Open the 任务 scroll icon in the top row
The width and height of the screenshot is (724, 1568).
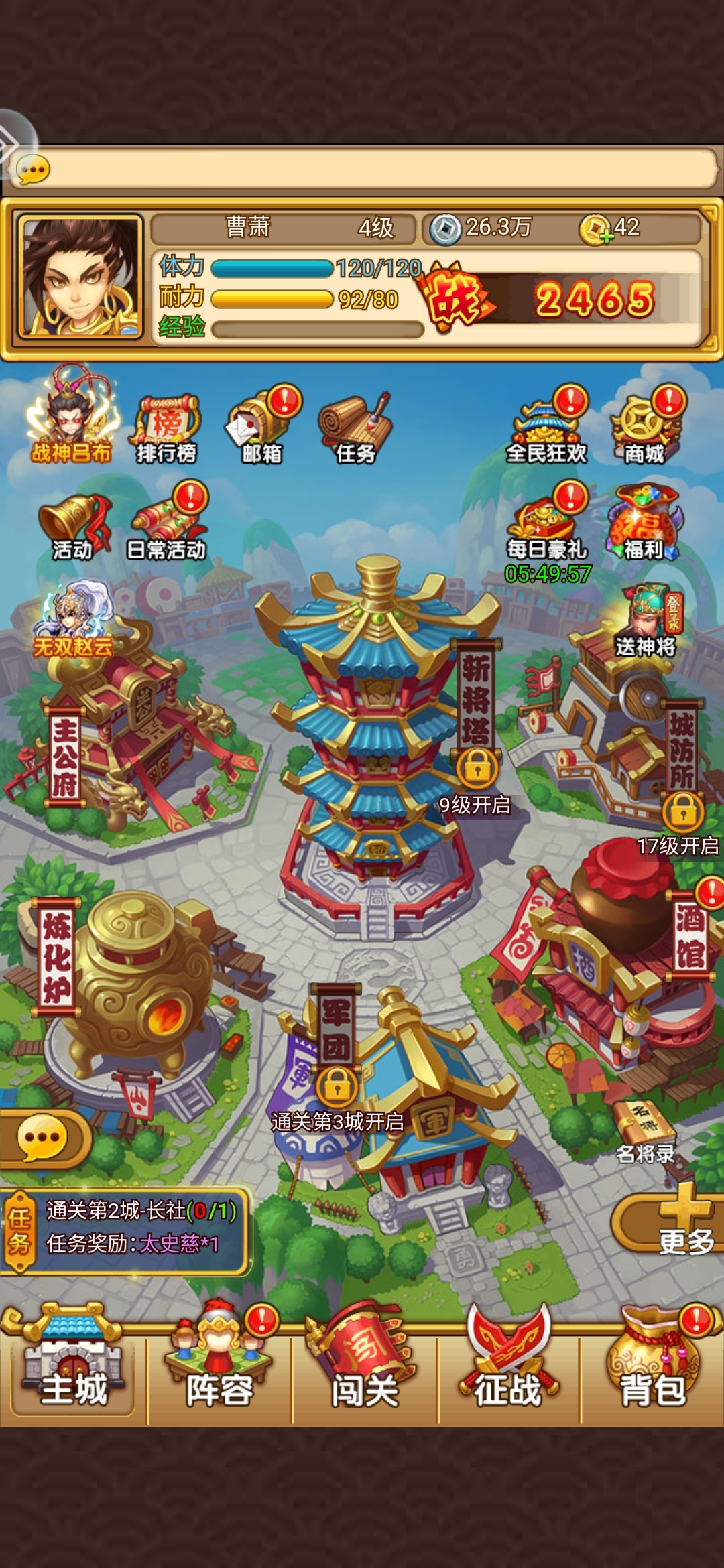[355, 429]
